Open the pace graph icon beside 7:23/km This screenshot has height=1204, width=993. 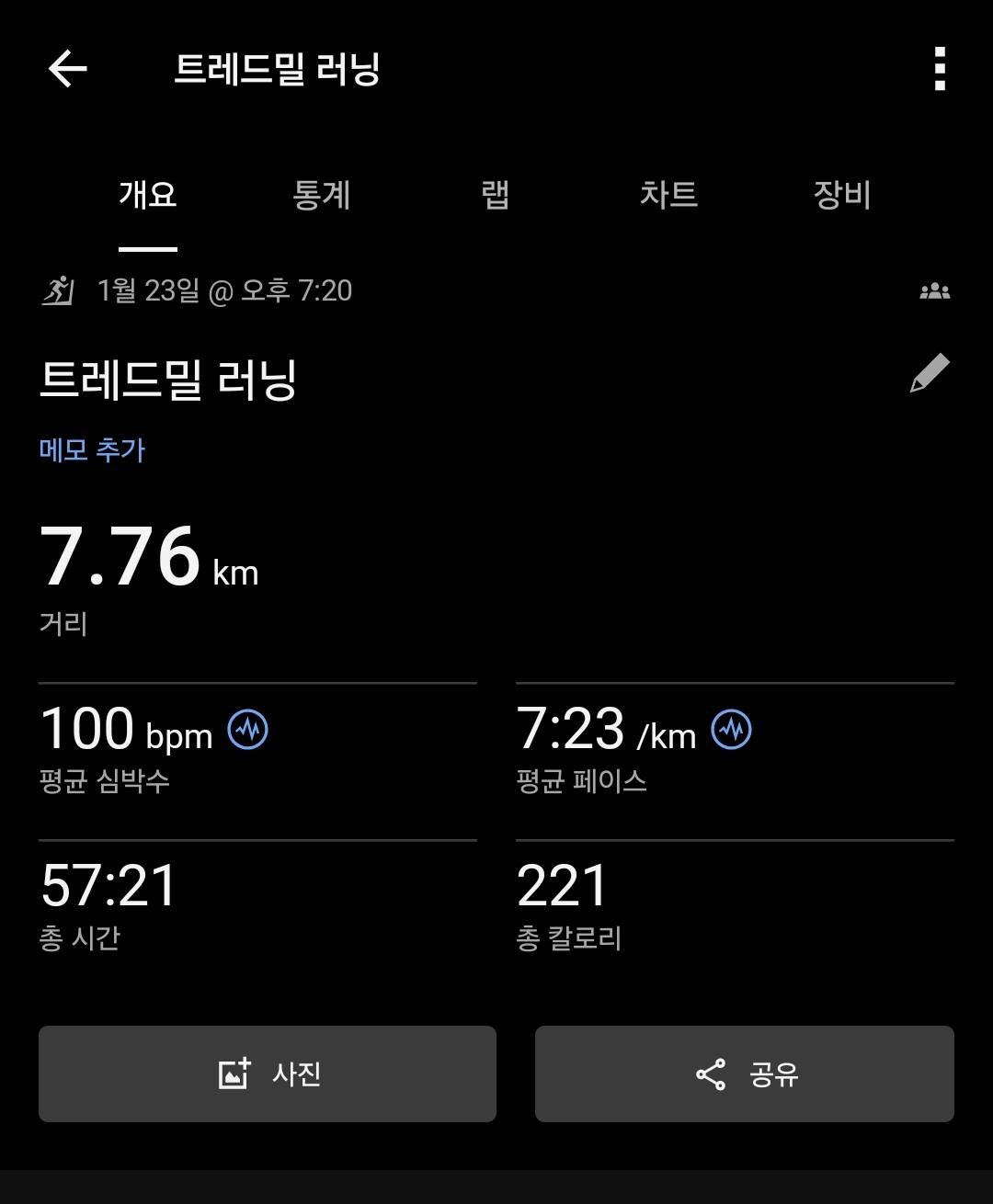tap(729, 731)
